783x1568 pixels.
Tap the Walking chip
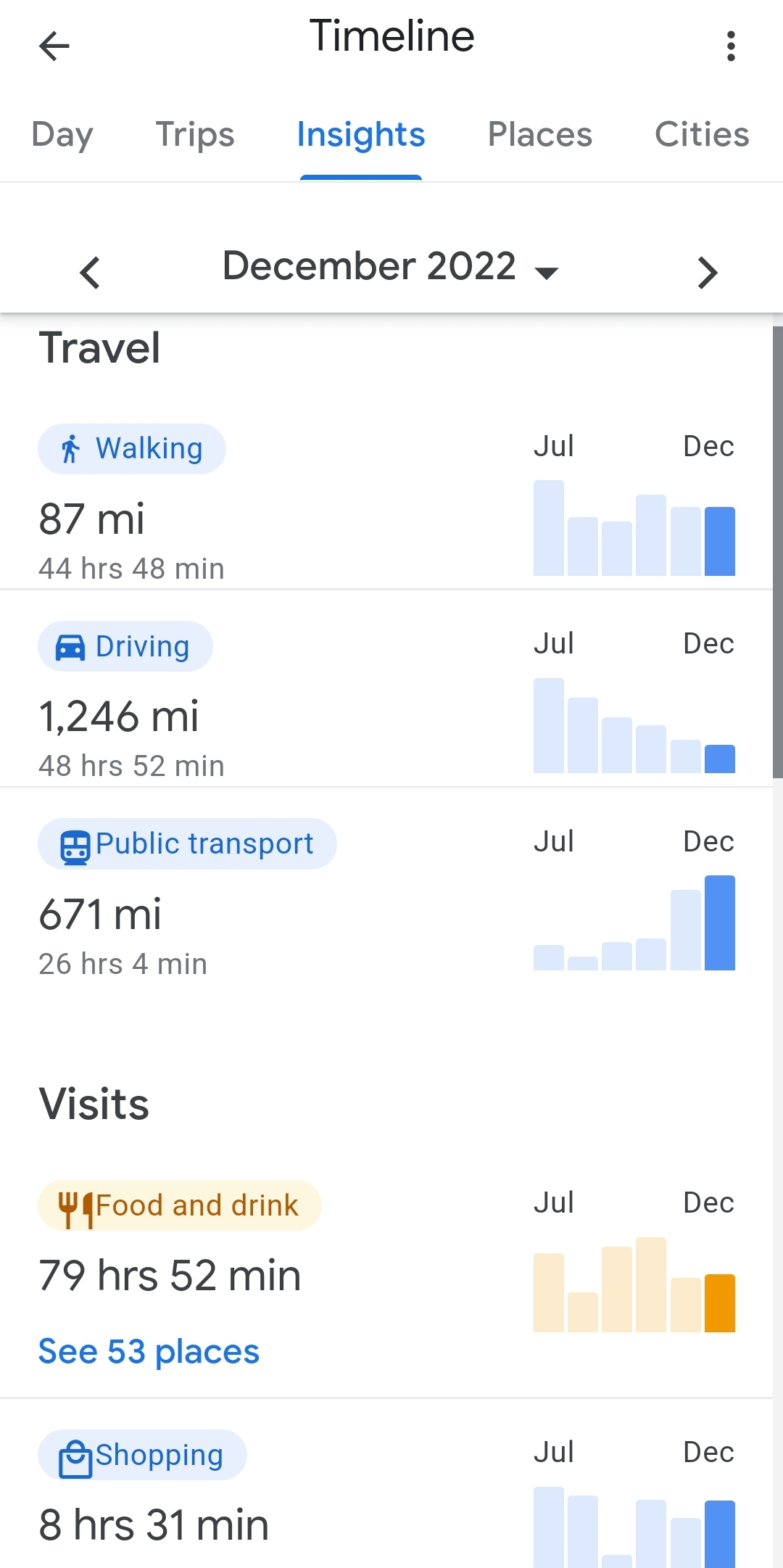(x=132, y=449)
